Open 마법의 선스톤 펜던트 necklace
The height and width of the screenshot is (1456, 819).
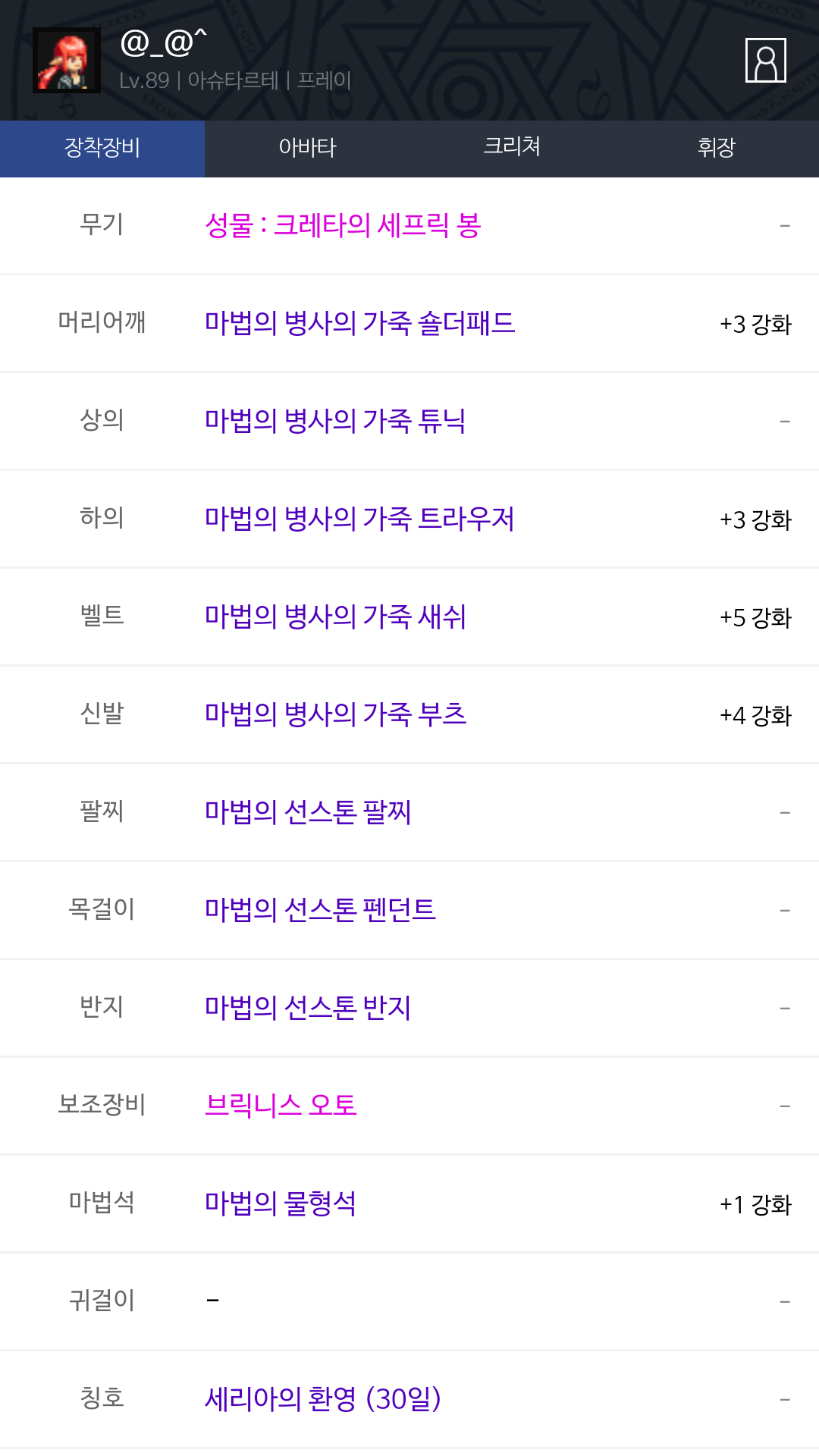[x=320, y=910]
